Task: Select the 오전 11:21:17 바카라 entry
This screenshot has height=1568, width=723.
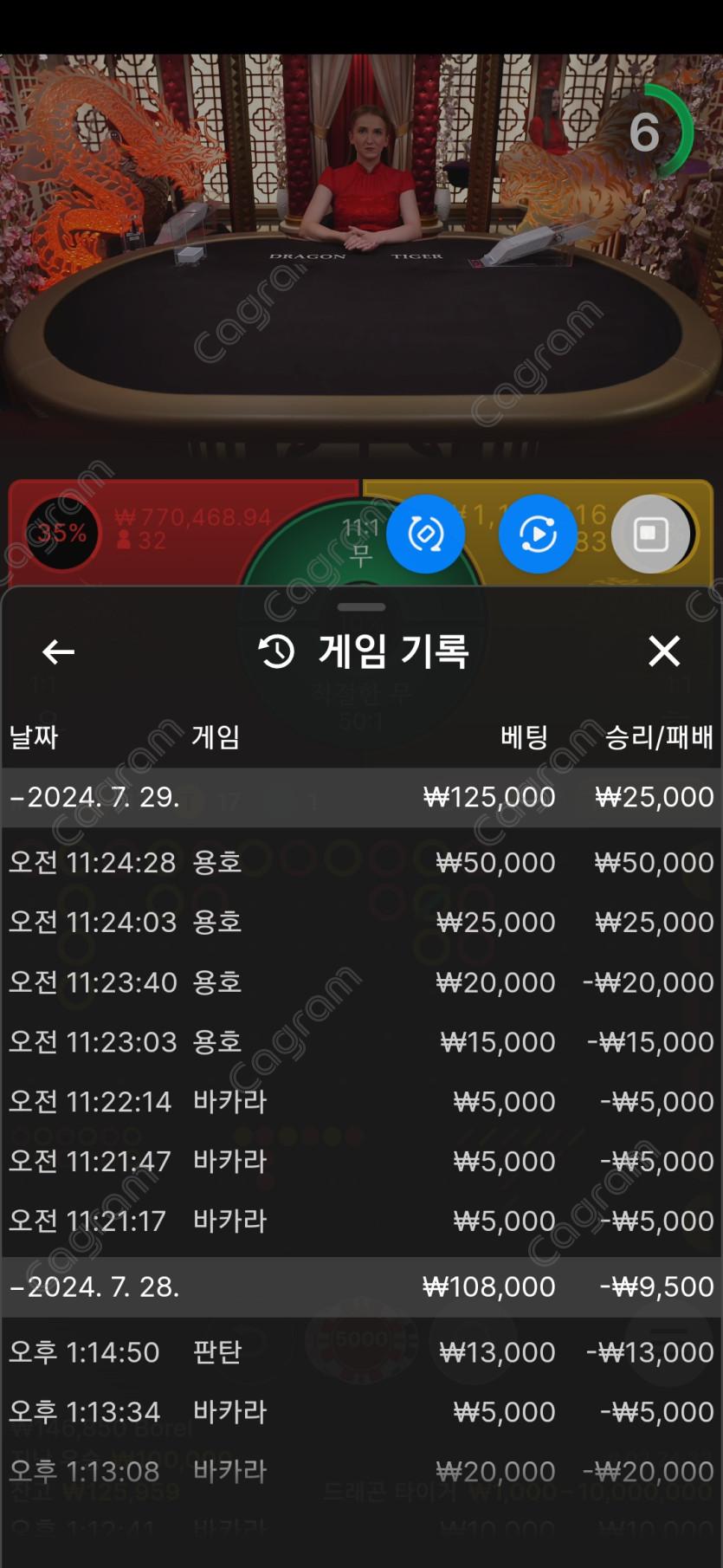Action: click(361, 1221)
